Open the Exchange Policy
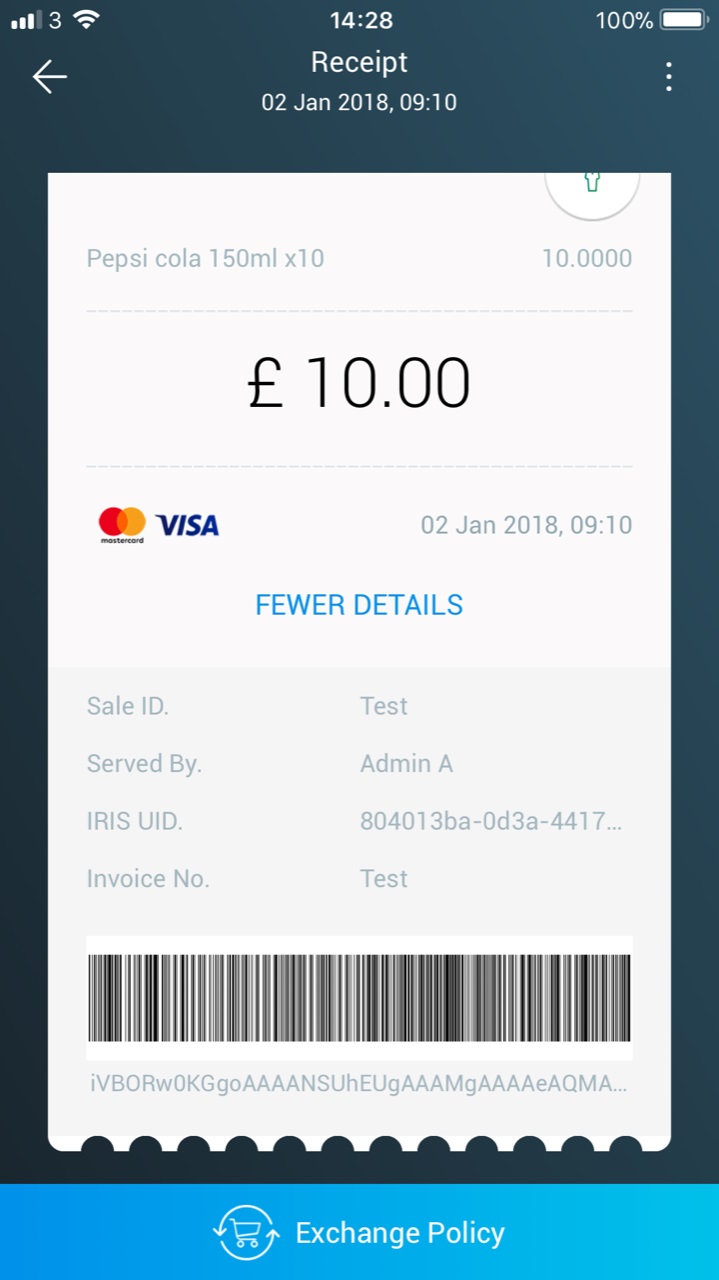The height and width of the screenshot is (1280, 719). (359, 1232)
